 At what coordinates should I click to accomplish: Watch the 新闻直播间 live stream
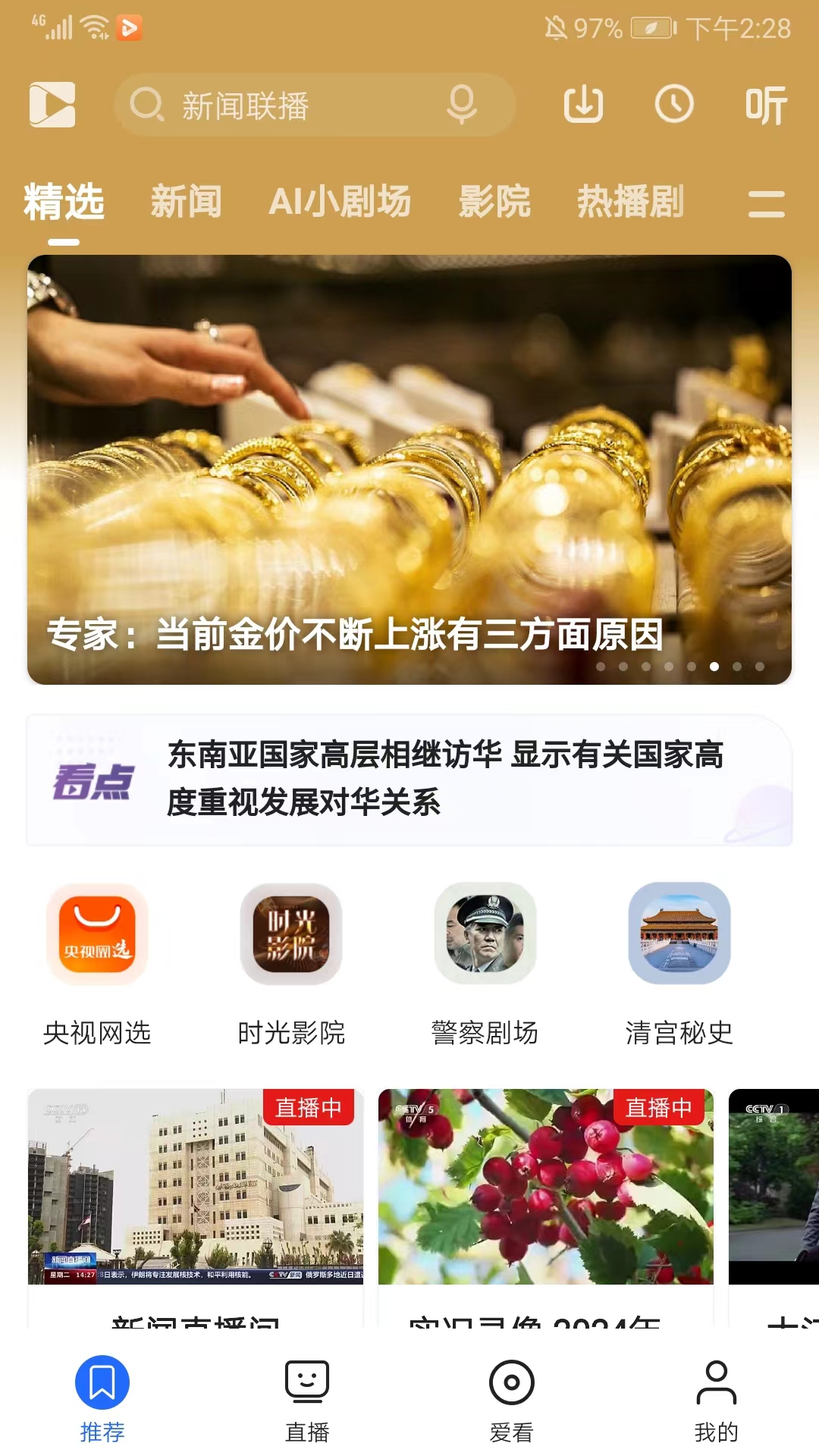coord(196,1188)
